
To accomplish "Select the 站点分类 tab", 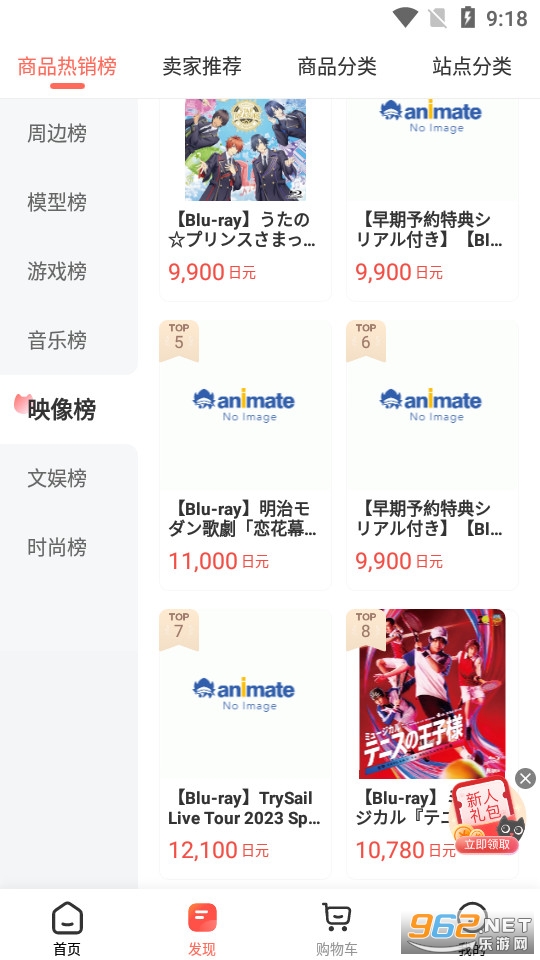I will coord(471,66).
